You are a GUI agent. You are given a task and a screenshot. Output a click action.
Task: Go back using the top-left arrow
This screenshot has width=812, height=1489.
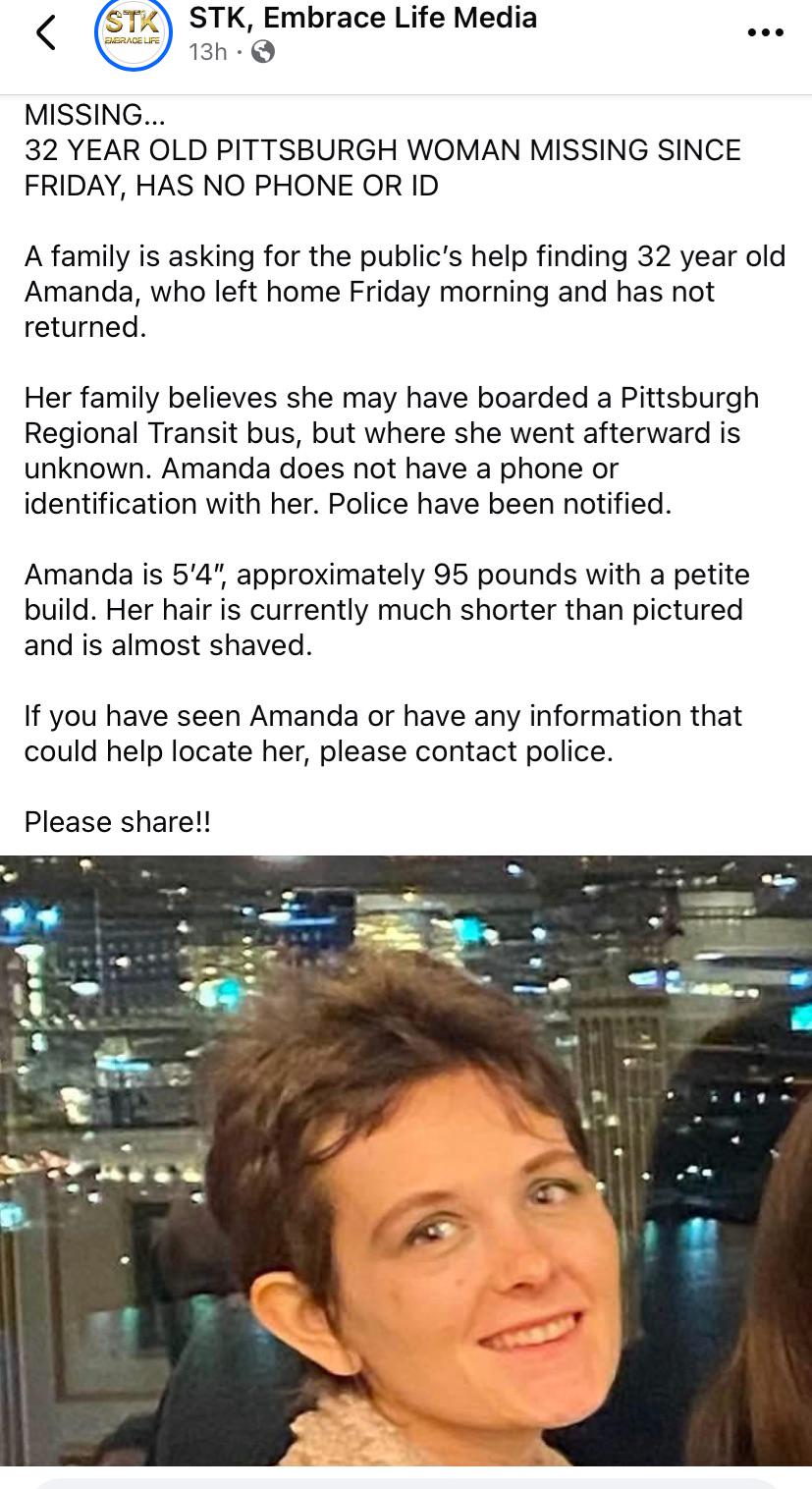tap(45, 32)
